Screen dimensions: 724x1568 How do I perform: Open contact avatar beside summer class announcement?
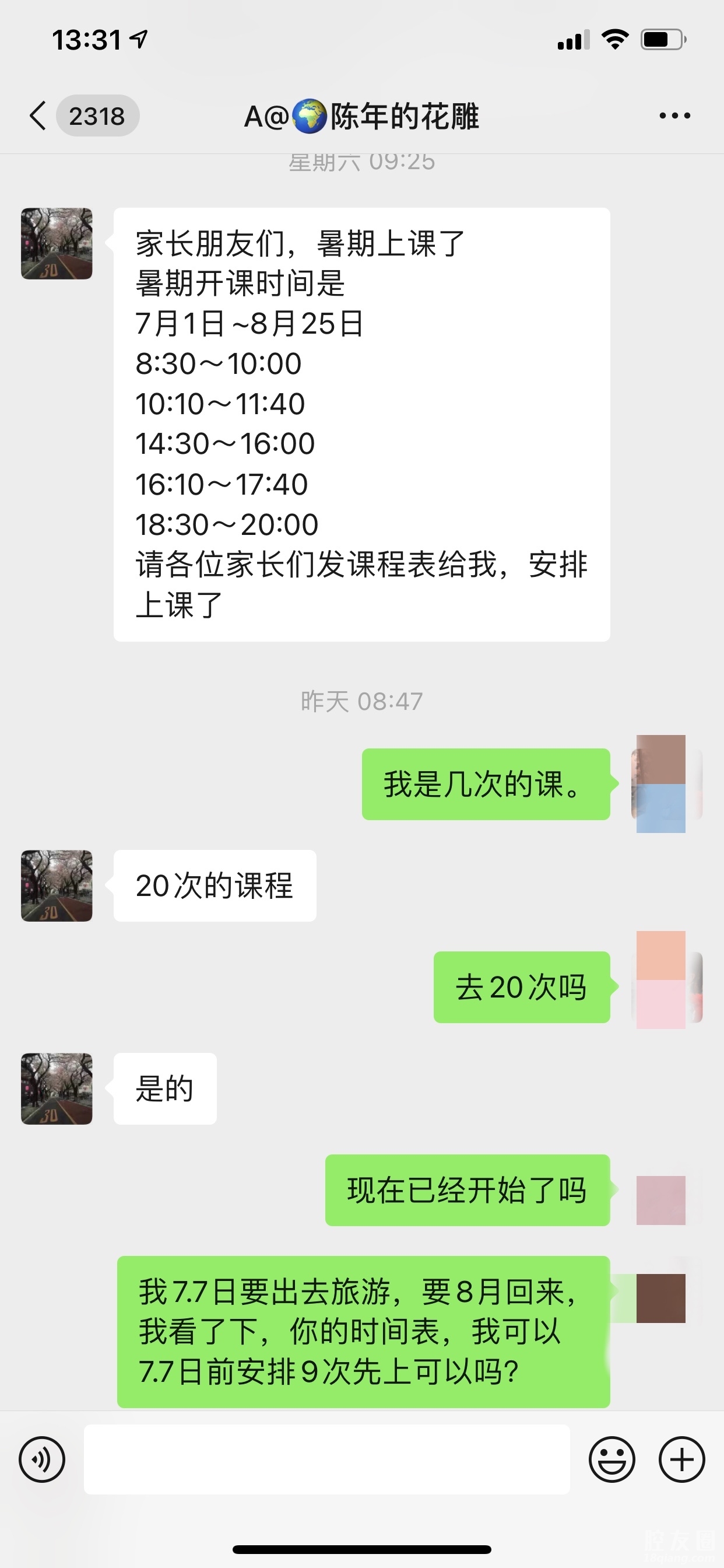57,243
